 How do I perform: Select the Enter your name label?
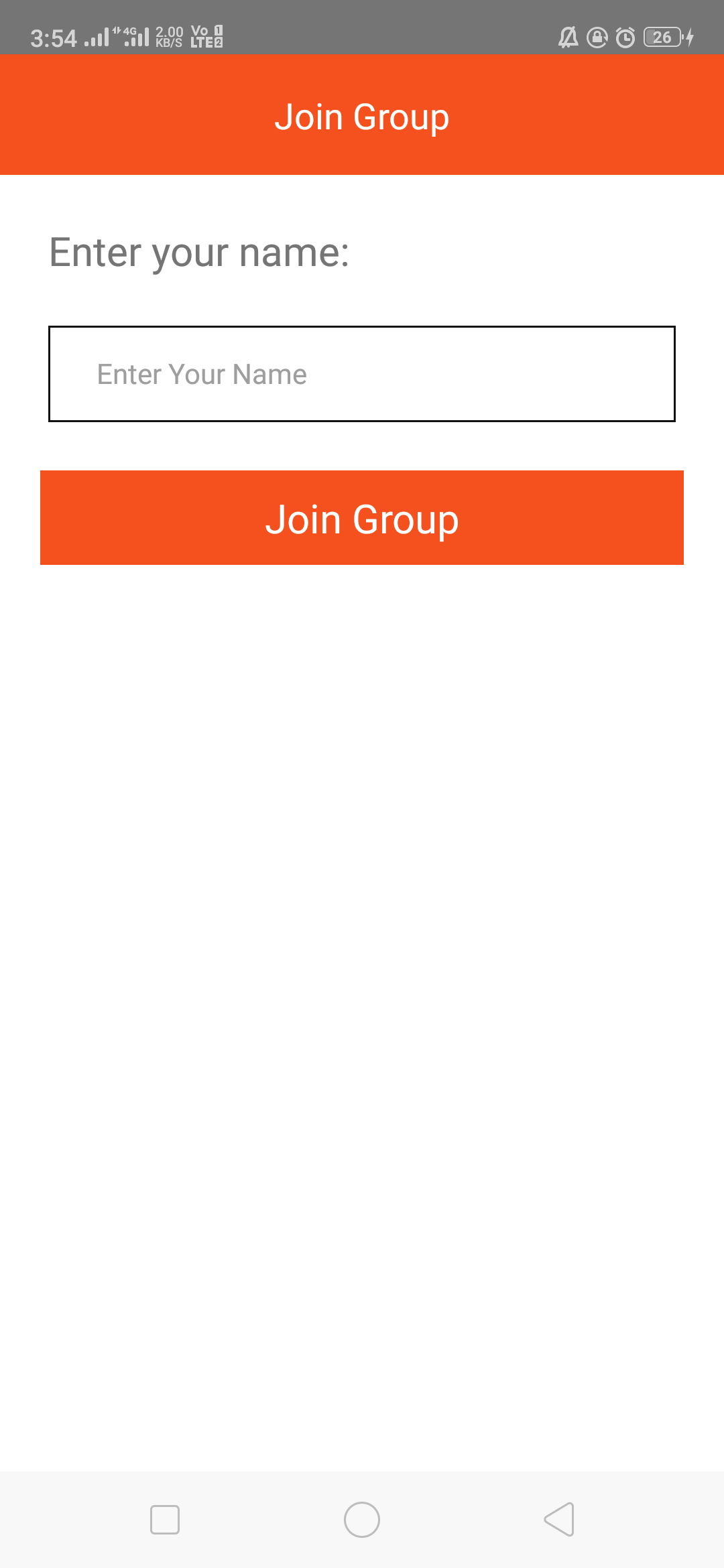(200, 253)
